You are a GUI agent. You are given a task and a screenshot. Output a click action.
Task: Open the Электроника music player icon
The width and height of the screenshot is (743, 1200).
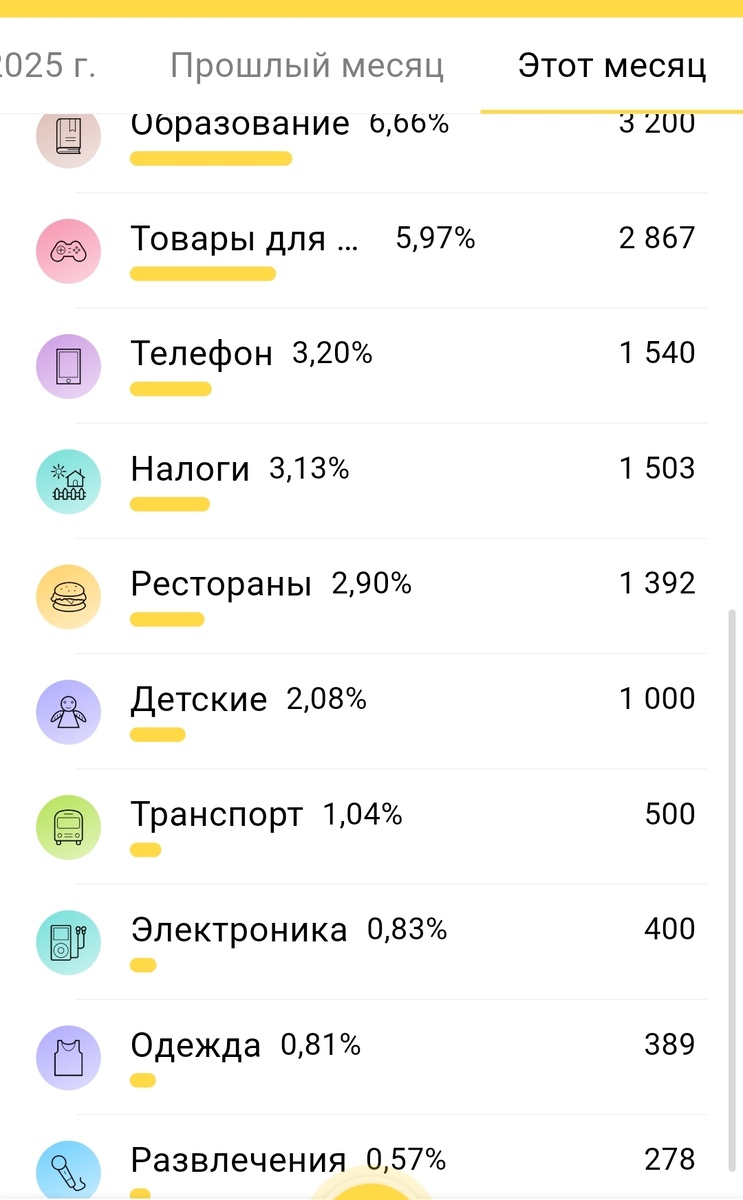tap(68, 942)
